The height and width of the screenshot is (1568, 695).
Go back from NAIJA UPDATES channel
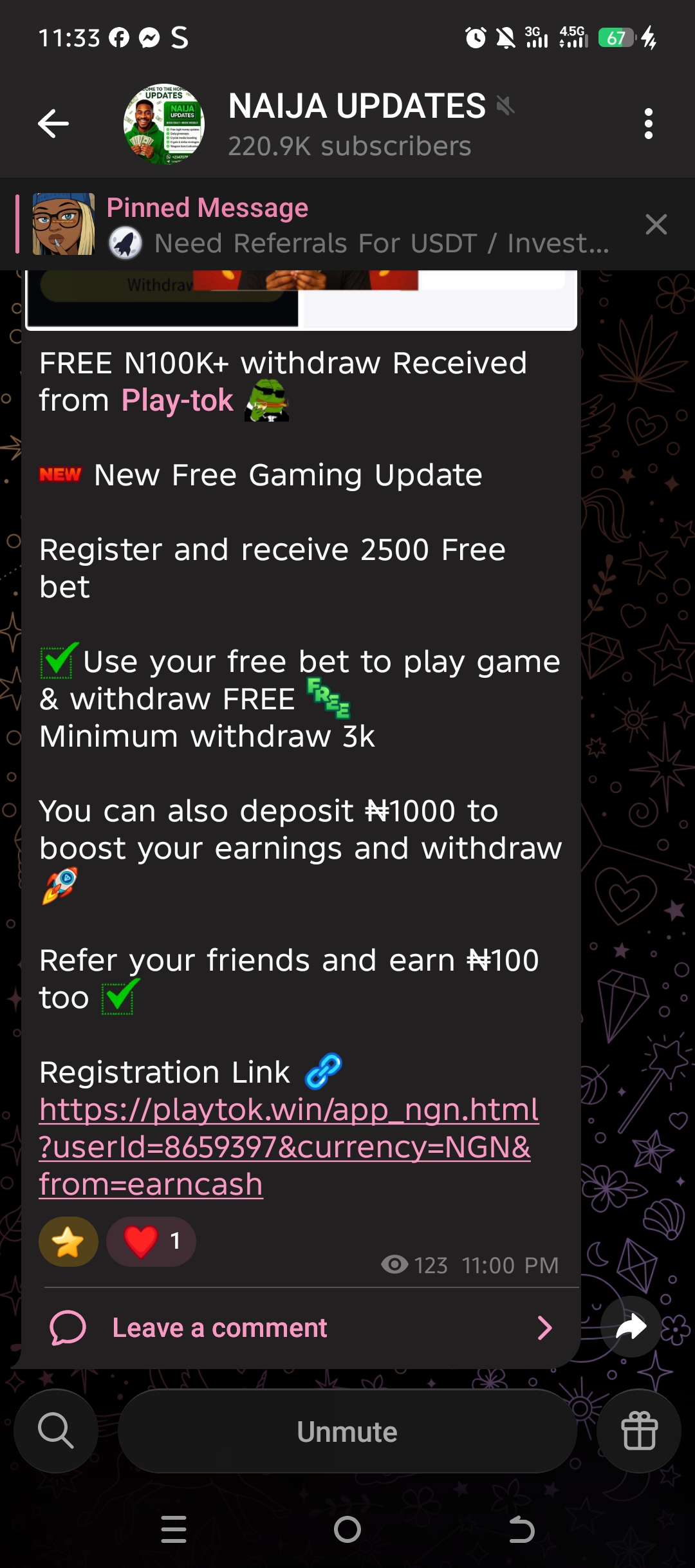[53, 124]
